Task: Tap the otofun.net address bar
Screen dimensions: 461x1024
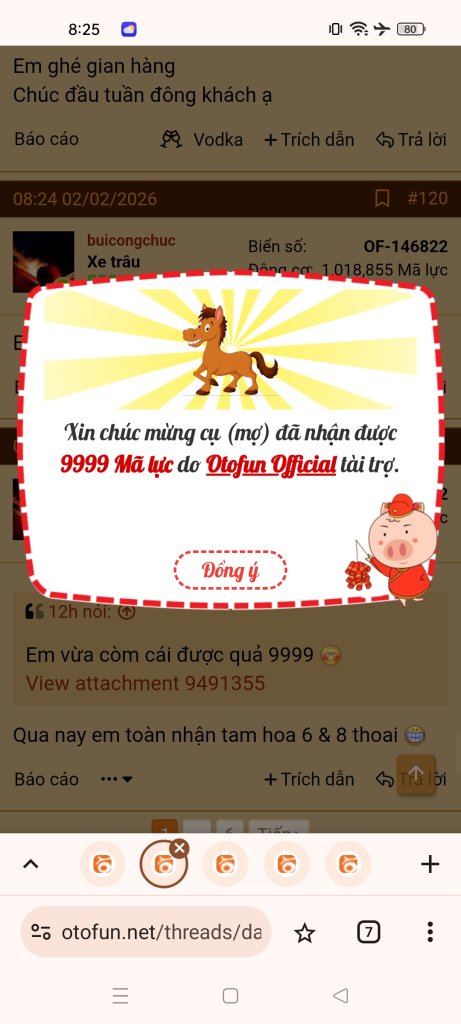Action: [x=146, y=932]
